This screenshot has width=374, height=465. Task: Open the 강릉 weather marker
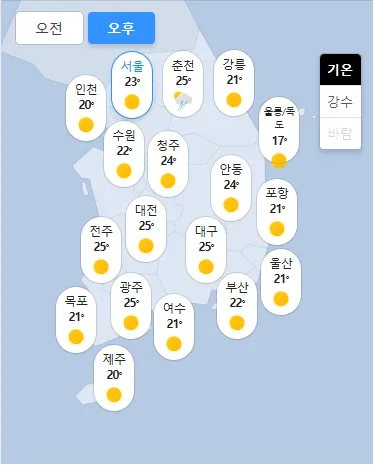[x=234, y=83]
